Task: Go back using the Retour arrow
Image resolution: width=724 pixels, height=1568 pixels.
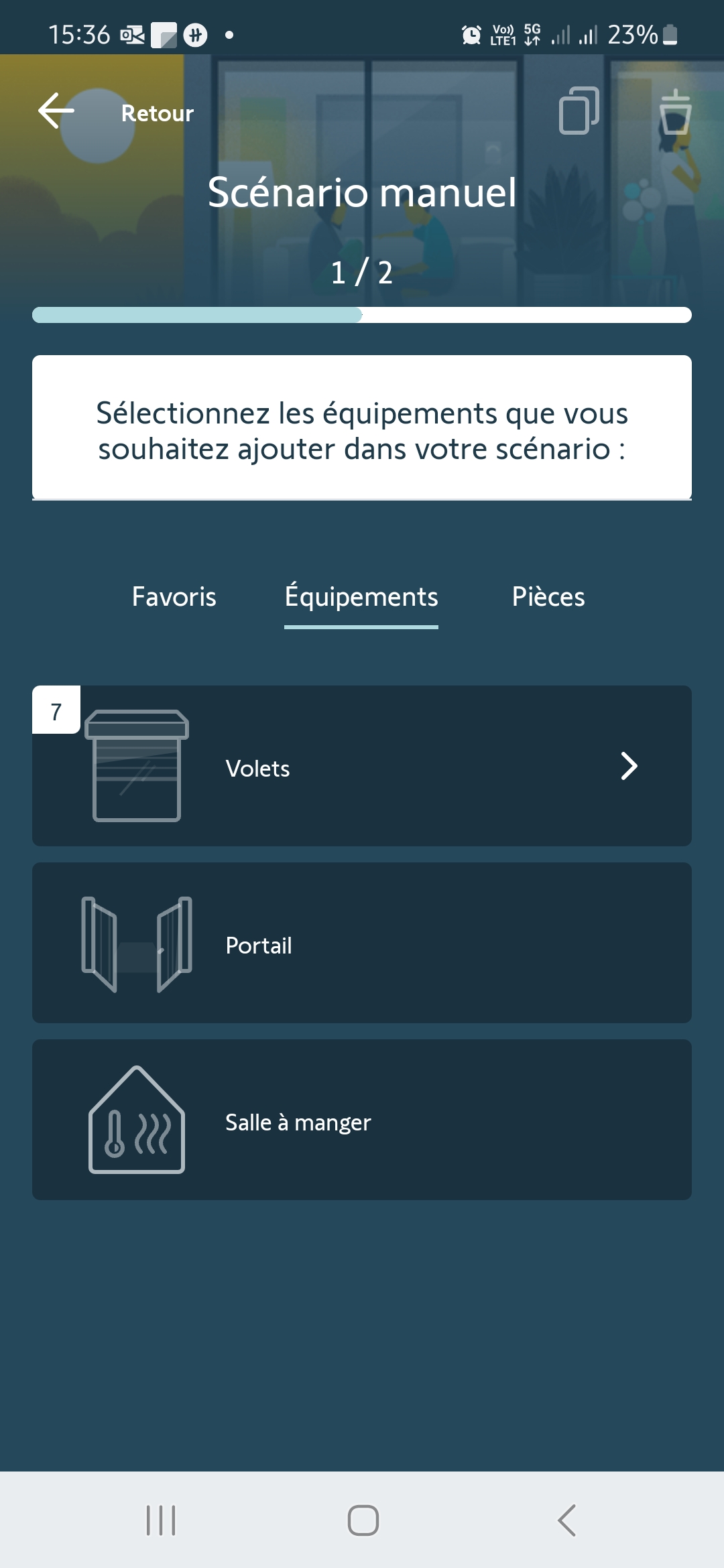Action: tap(57, 111)
